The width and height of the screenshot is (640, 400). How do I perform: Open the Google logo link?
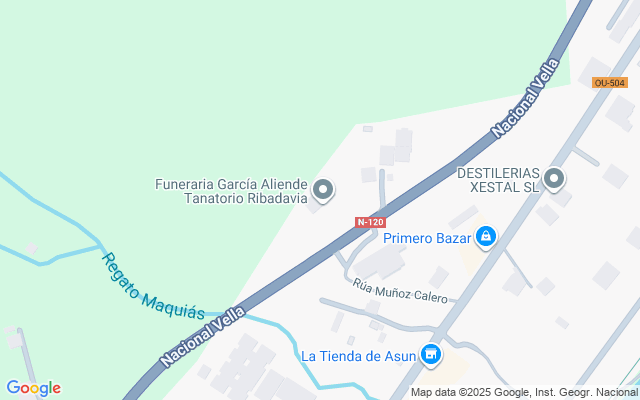coord(33,388)
